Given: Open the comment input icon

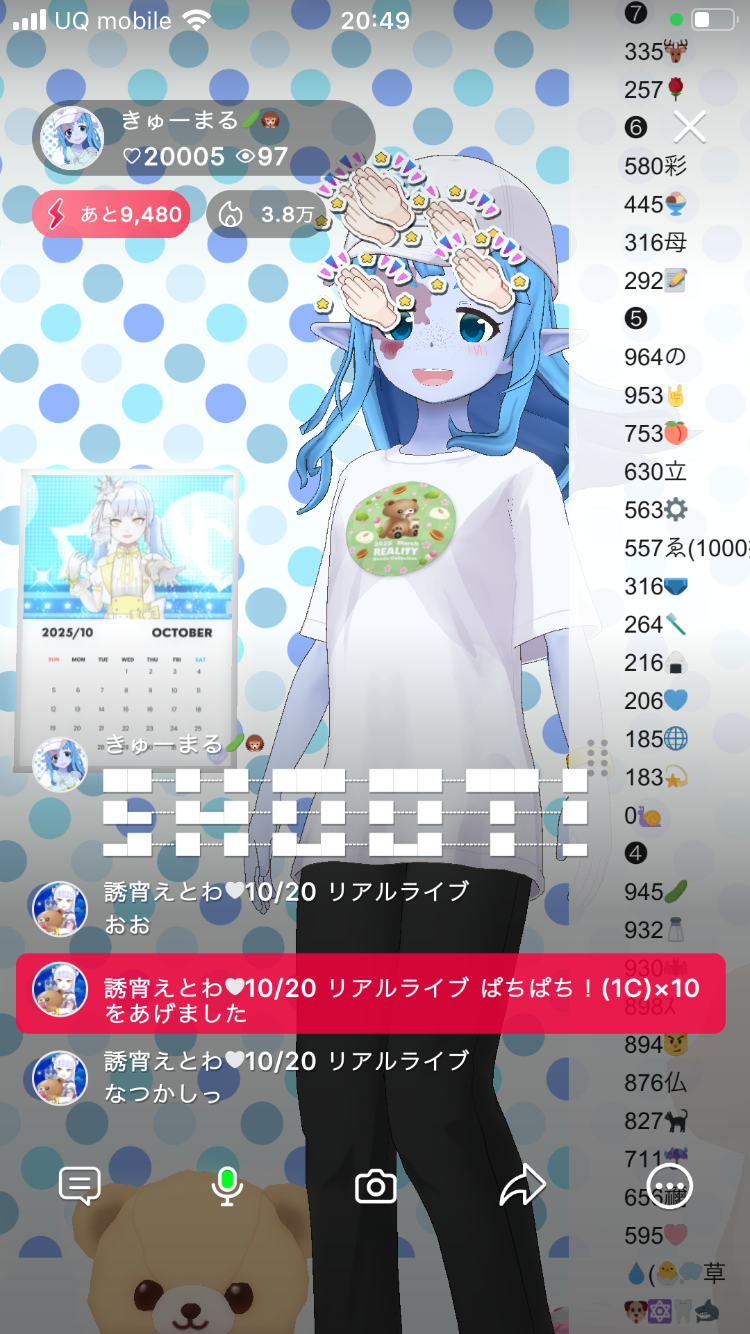Looking at the screenshot, I should (x=80, y=1186).
